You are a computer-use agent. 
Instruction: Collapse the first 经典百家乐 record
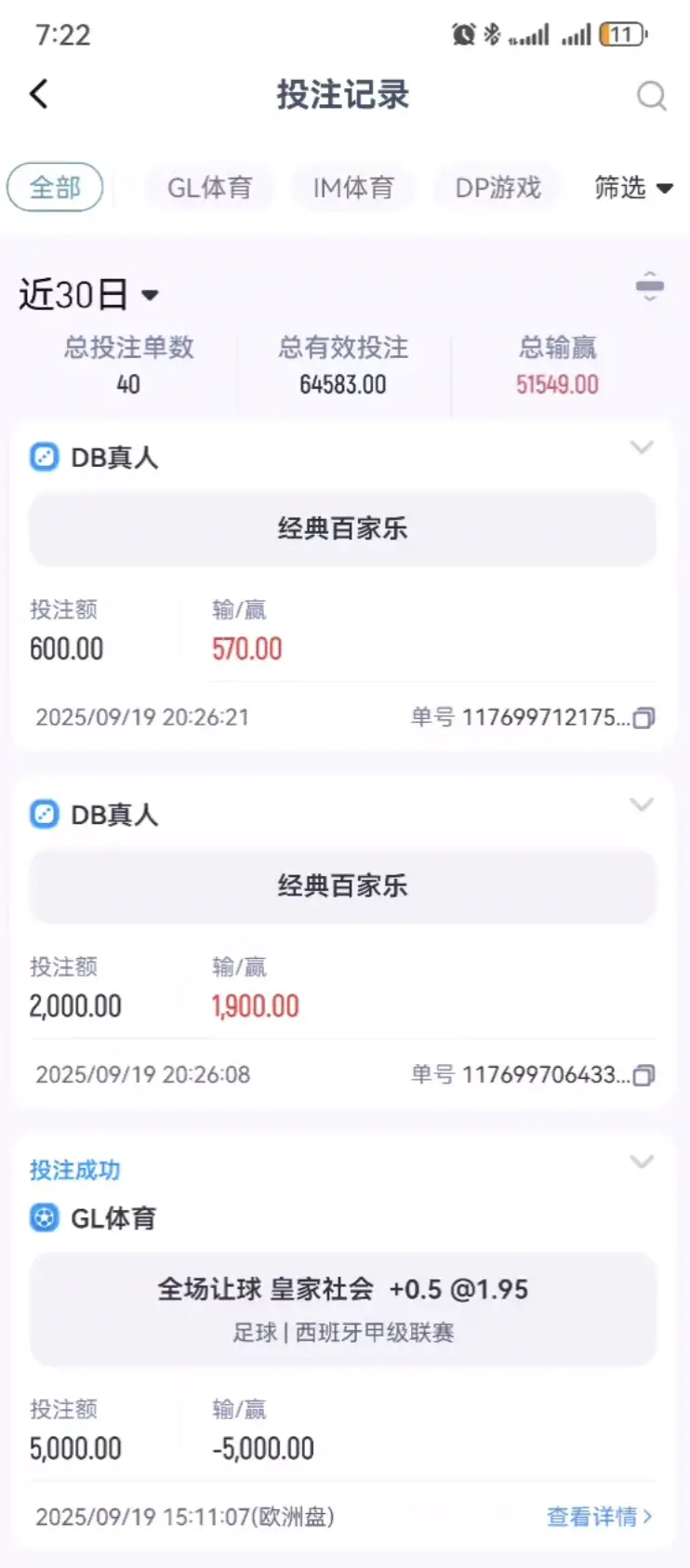click(643, 447)
